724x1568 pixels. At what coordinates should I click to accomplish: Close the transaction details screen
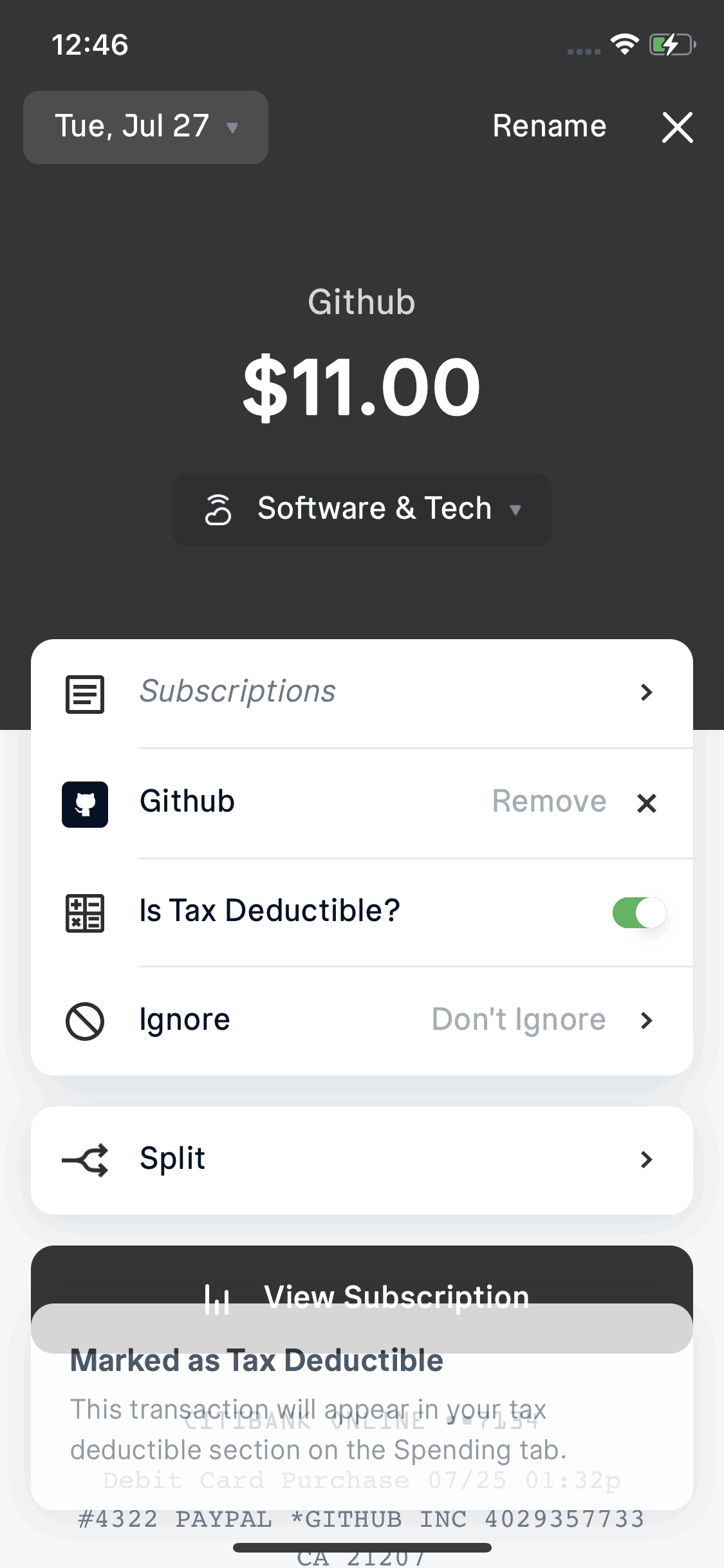(x=677, y=127)
